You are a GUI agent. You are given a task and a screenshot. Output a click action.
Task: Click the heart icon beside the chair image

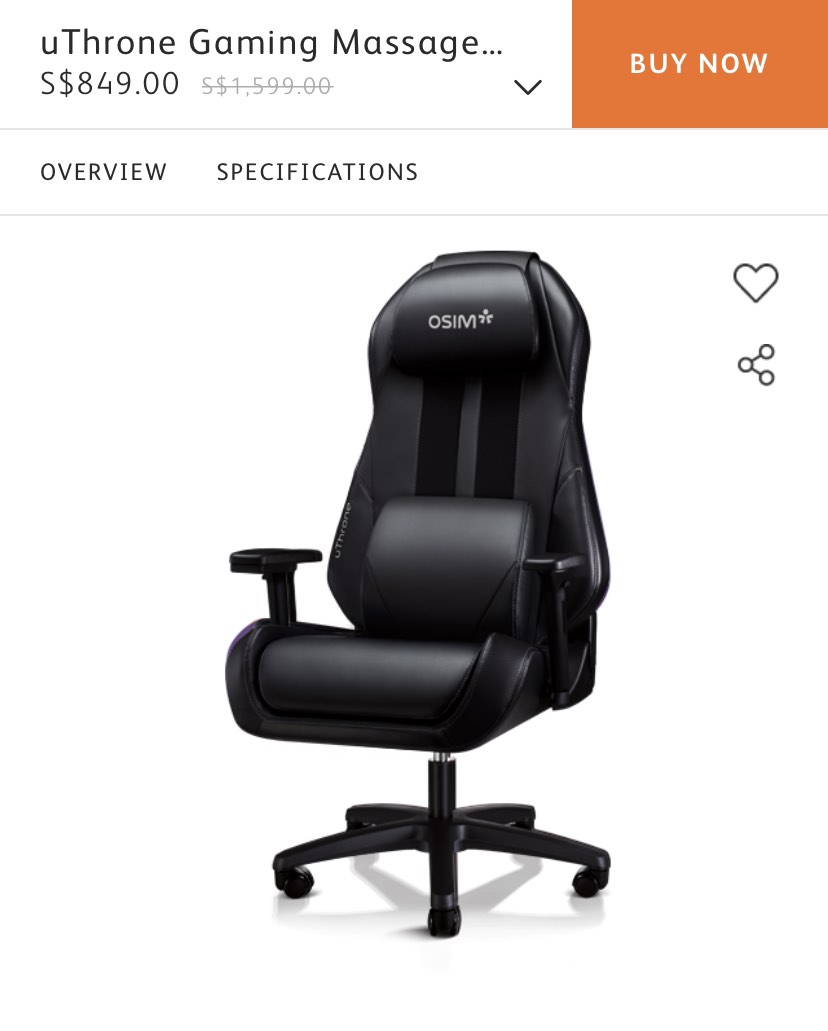(x=756, y=282)
